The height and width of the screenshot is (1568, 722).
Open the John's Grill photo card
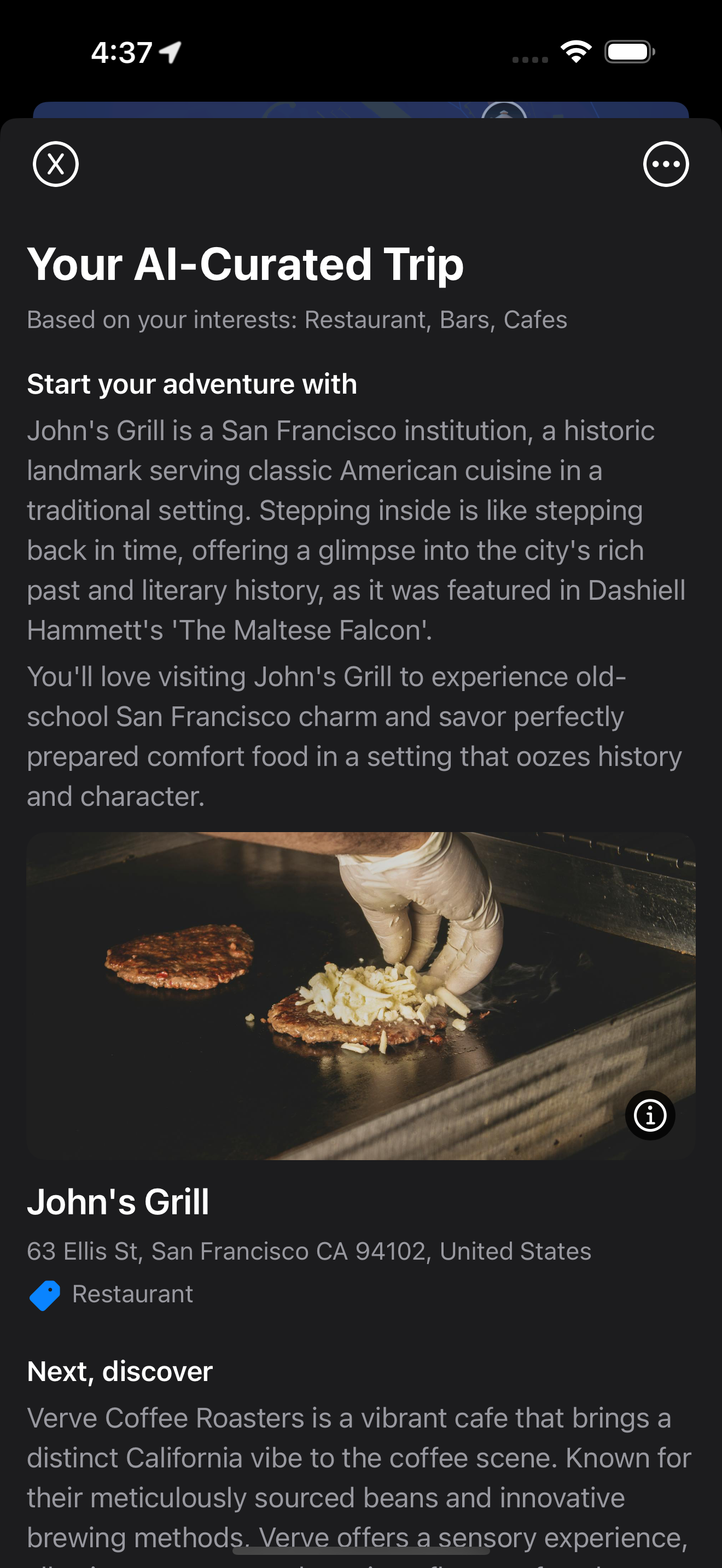pos(360,995)
